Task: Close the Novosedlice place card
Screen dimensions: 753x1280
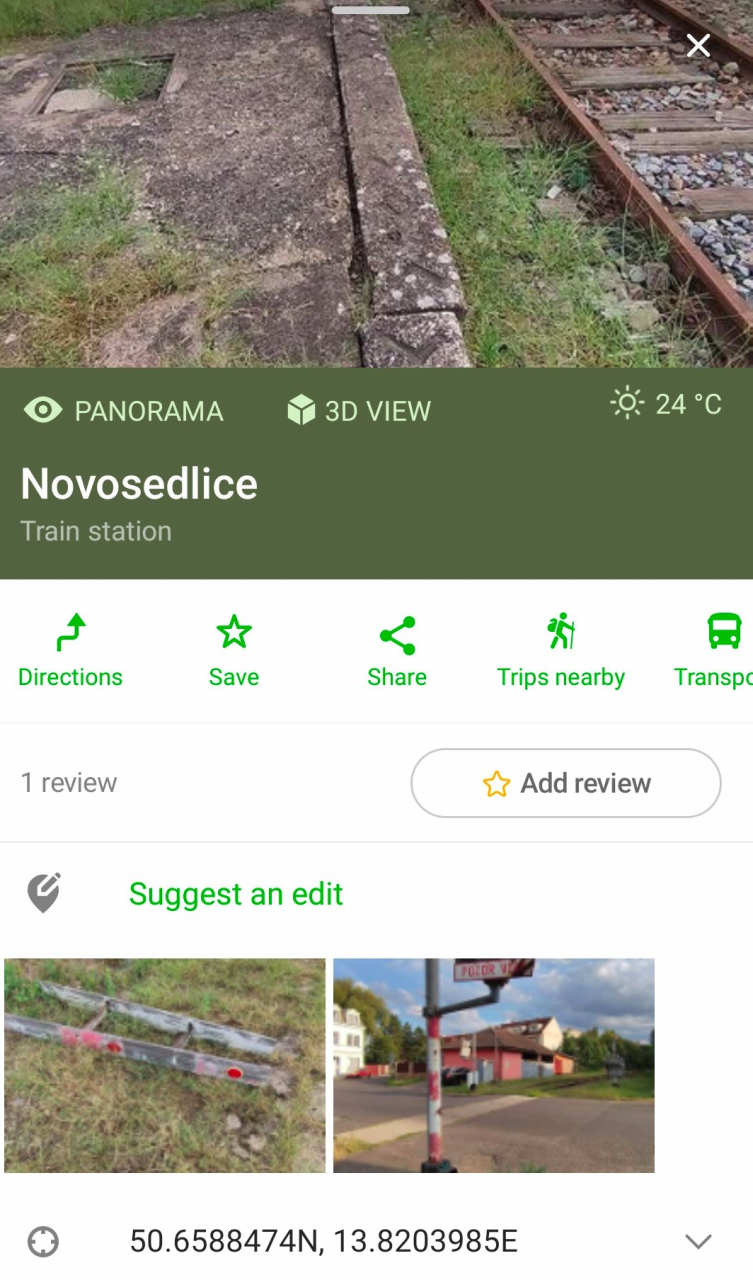Action: 698,45
